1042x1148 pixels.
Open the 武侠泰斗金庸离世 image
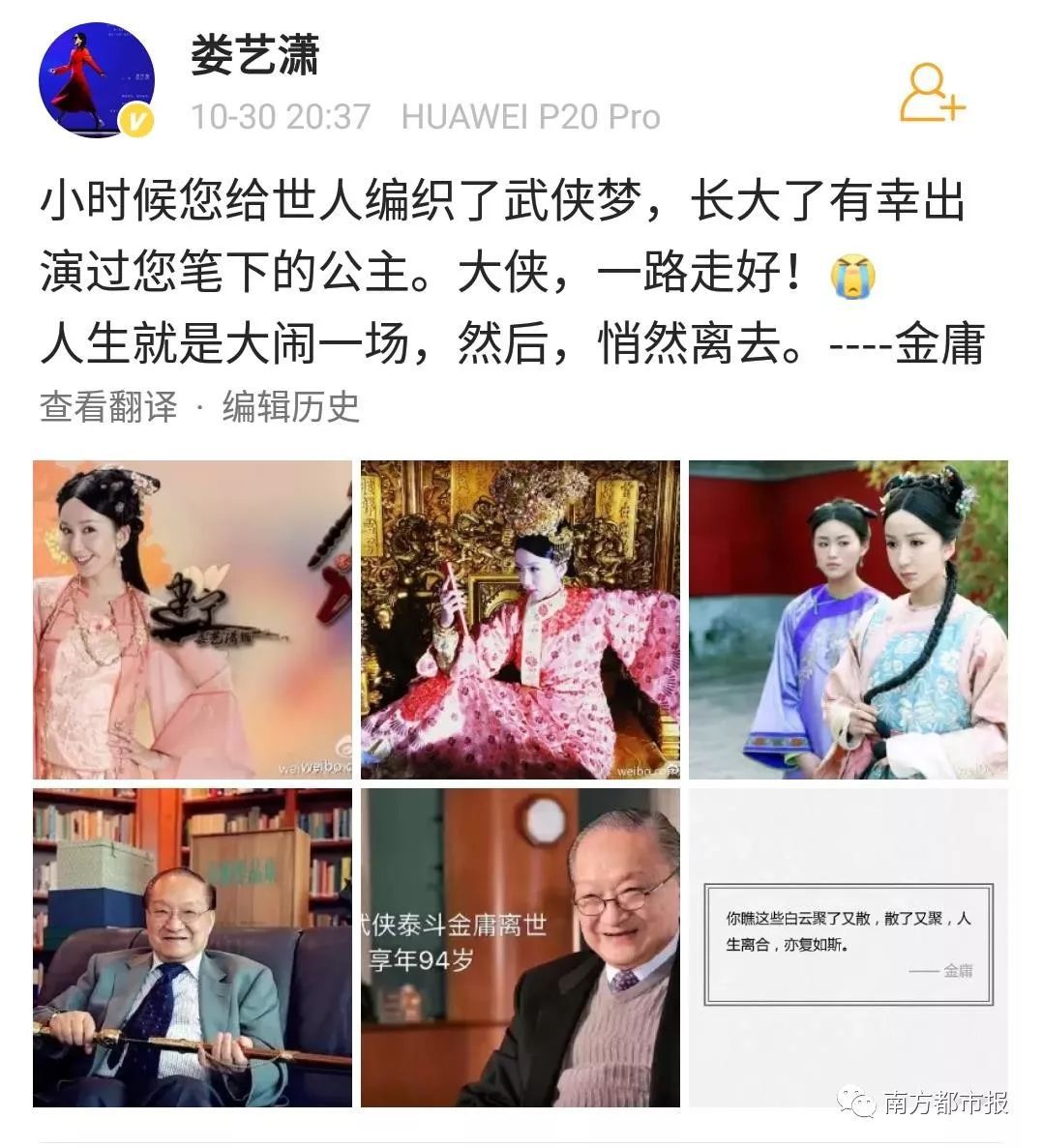click(x=520, y=947)
